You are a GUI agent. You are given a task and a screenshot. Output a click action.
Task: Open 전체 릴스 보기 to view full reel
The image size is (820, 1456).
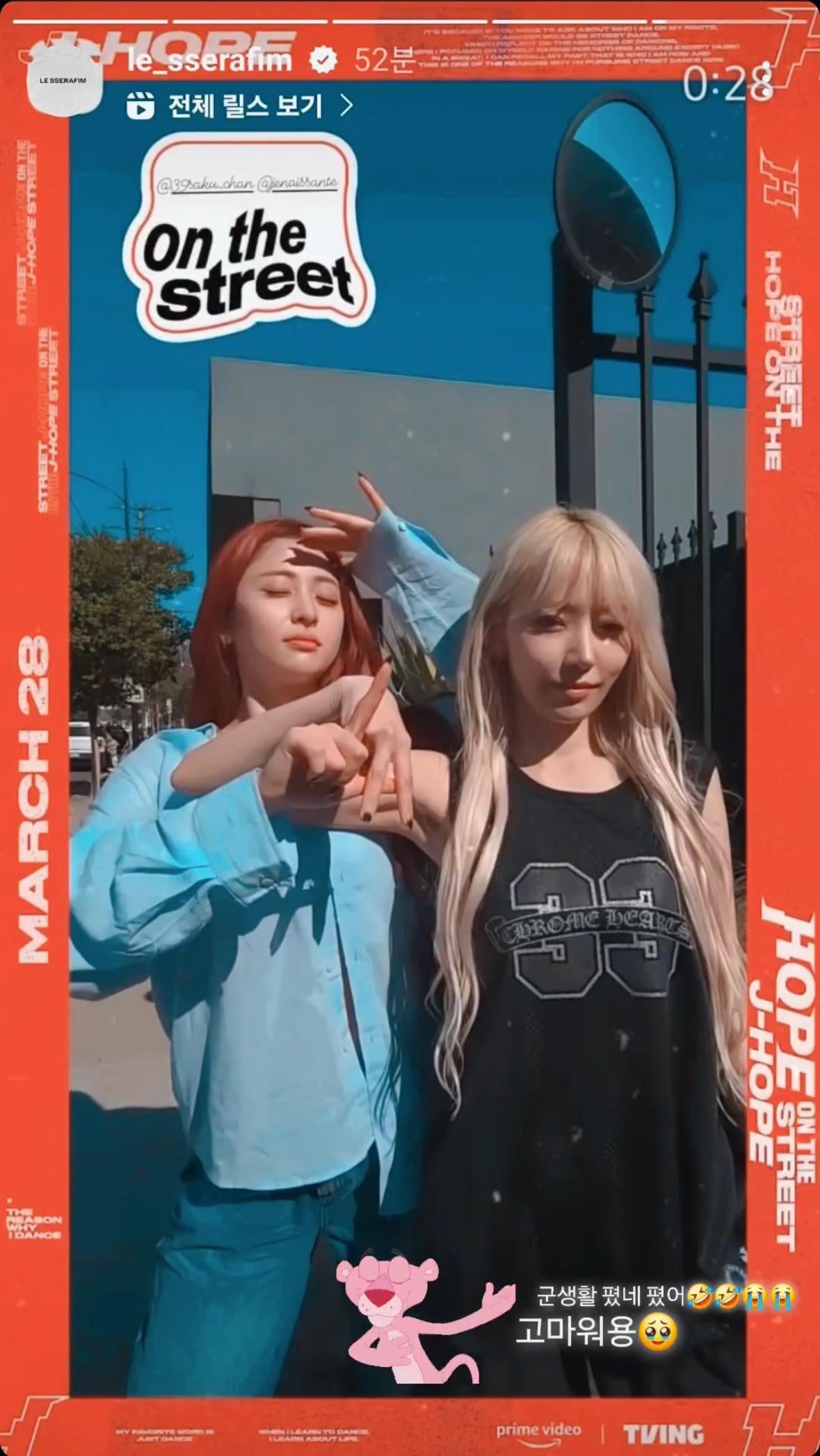point(241,106)
